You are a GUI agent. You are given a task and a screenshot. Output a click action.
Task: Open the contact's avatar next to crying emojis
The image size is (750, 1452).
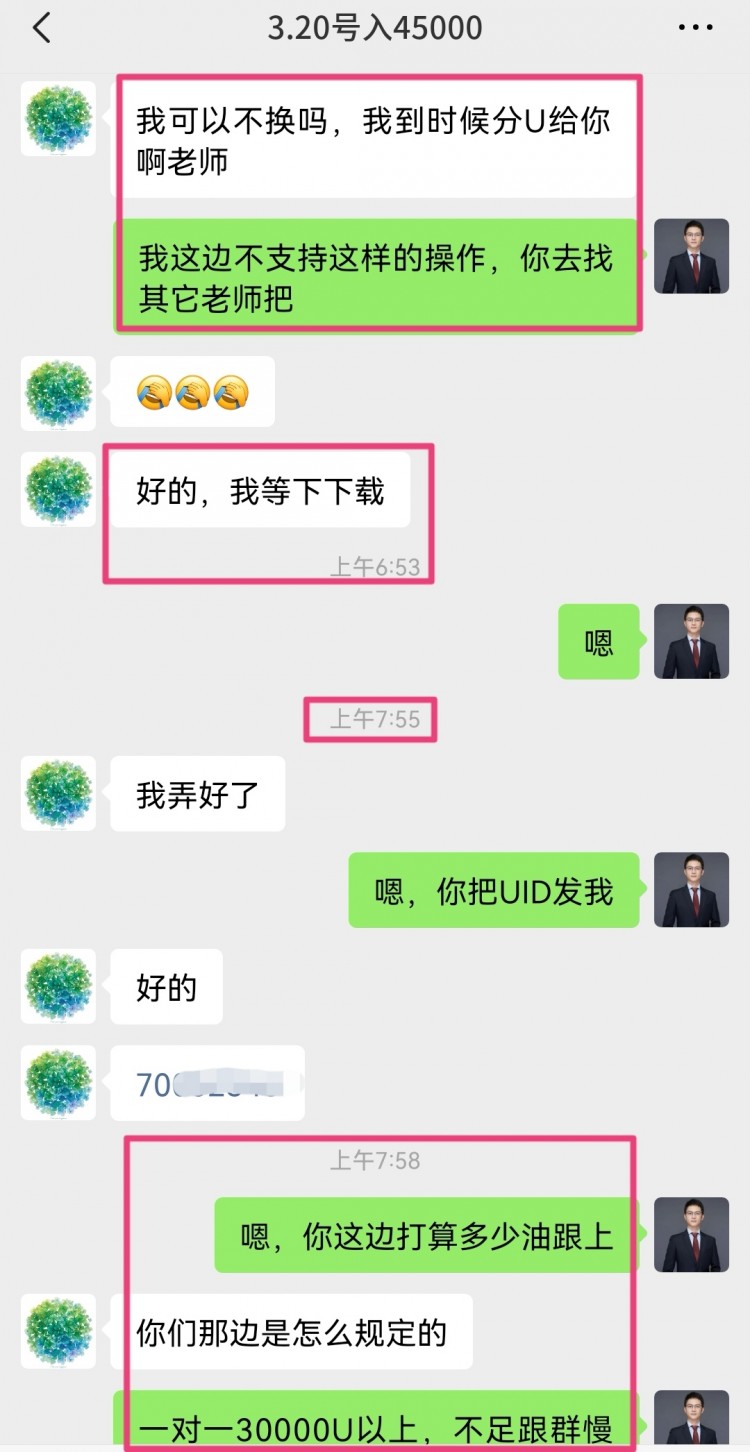click(x=57, y=392)
